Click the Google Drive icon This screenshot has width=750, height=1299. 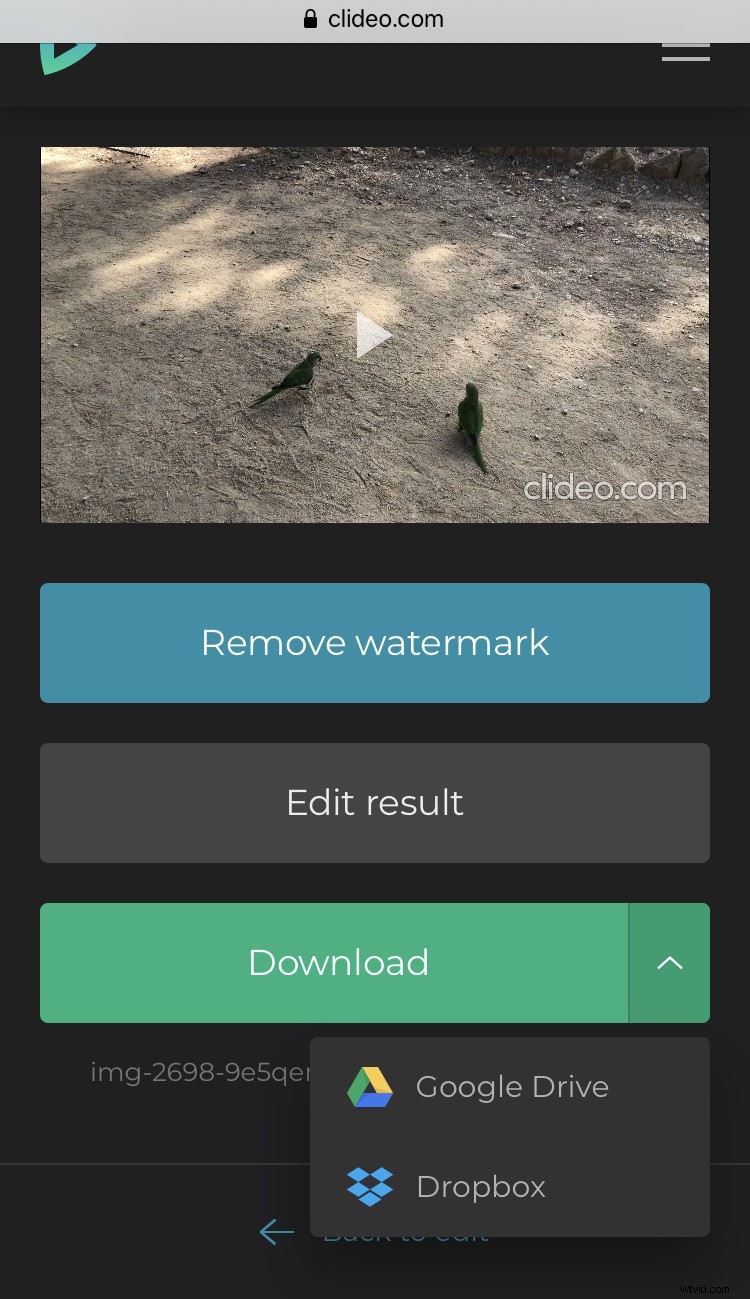[370, 1086]
